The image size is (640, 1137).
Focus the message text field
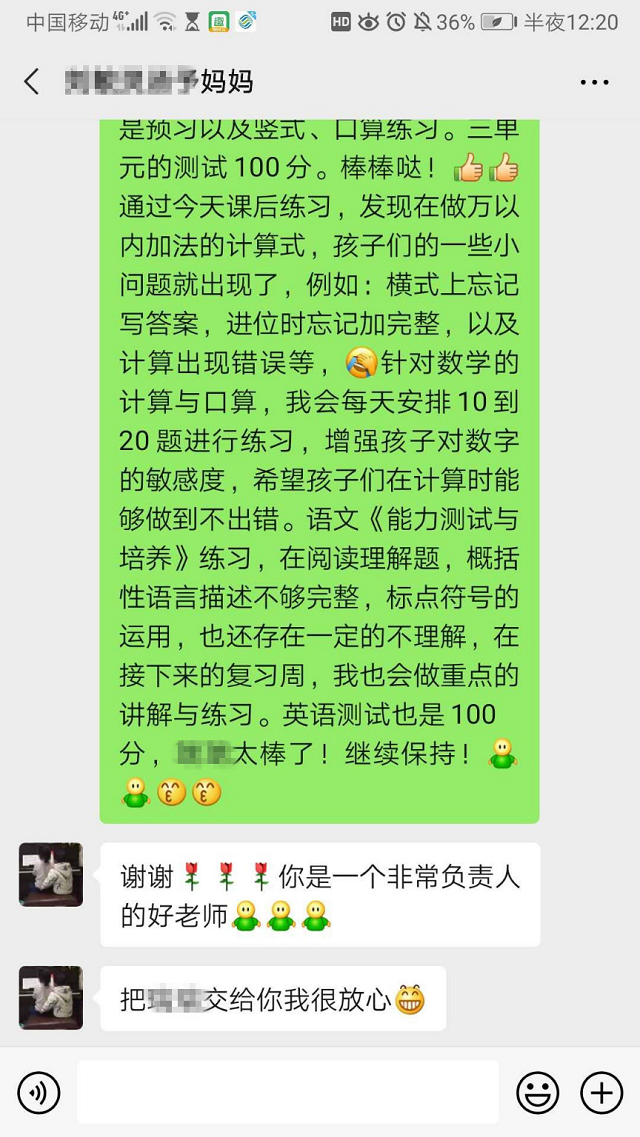288,1092
